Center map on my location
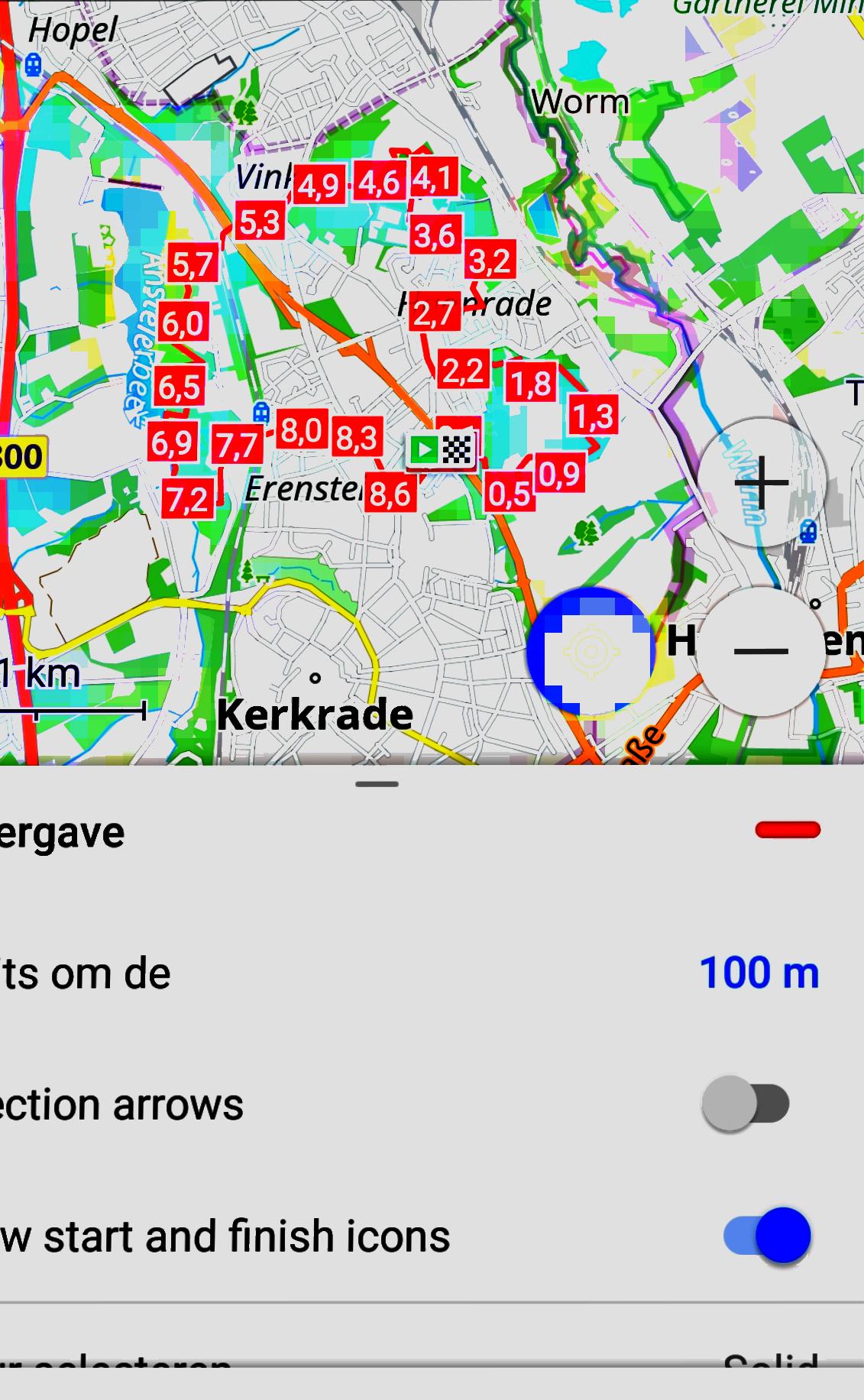This screenshot has width=864, height=1400. coord(591,652)
